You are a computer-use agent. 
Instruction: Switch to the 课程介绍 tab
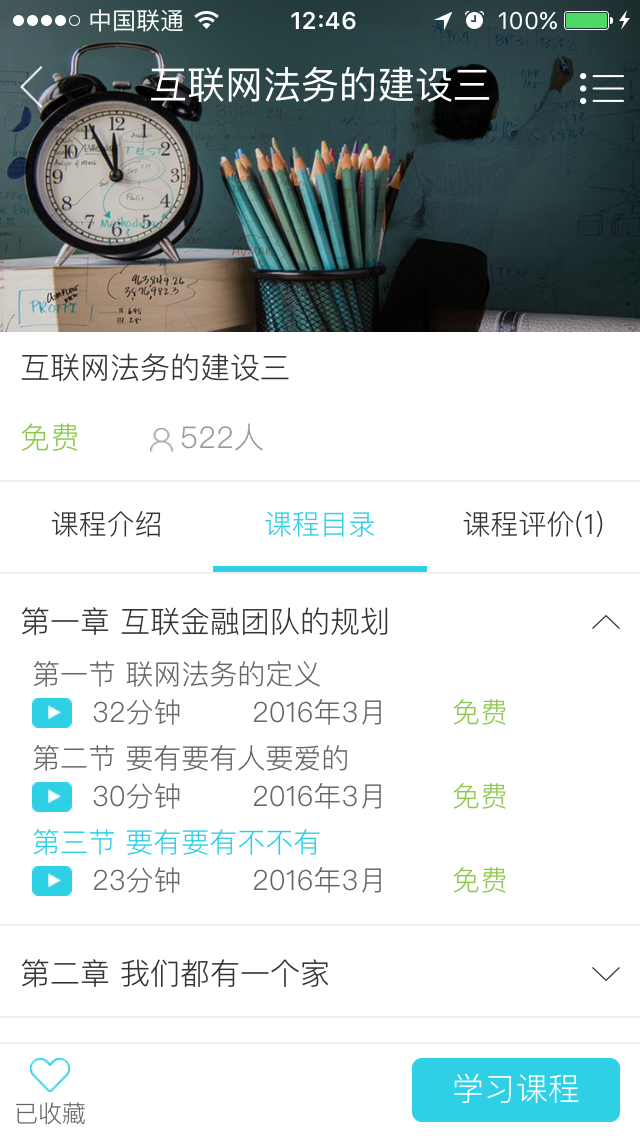click(x=107, y=525)
